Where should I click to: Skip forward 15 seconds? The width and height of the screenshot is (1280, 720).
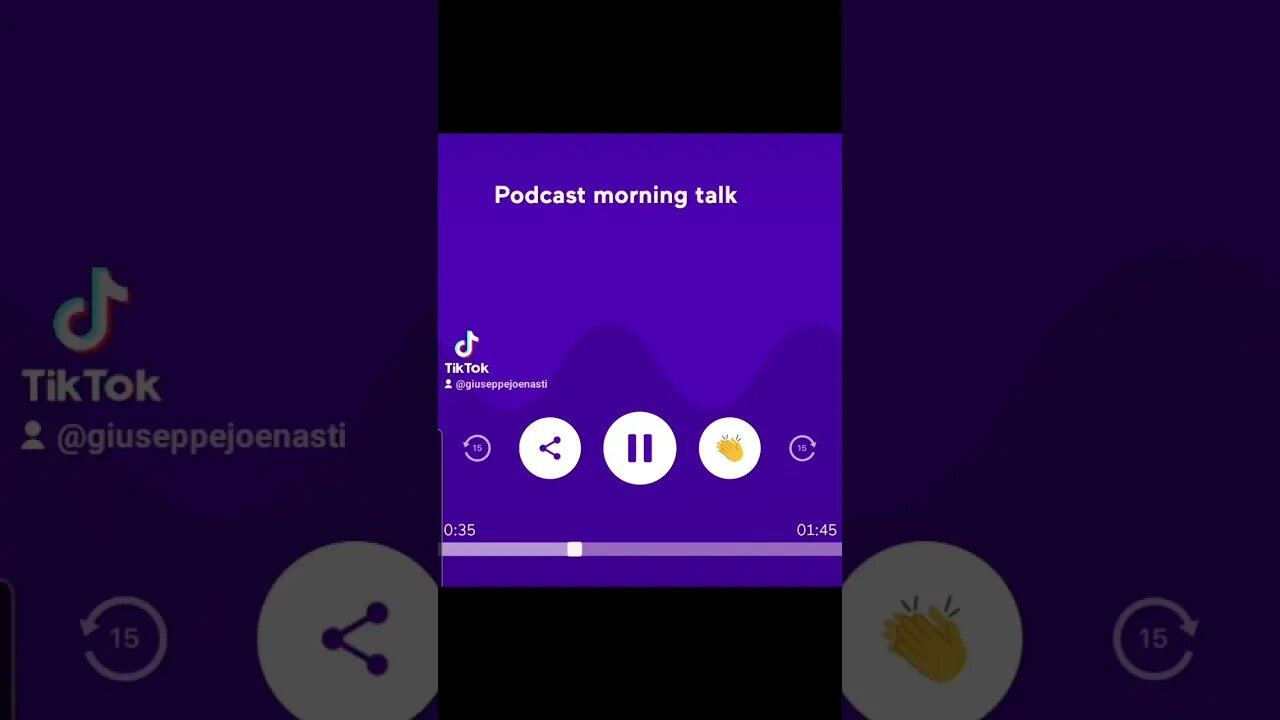(x=802, y=449)
